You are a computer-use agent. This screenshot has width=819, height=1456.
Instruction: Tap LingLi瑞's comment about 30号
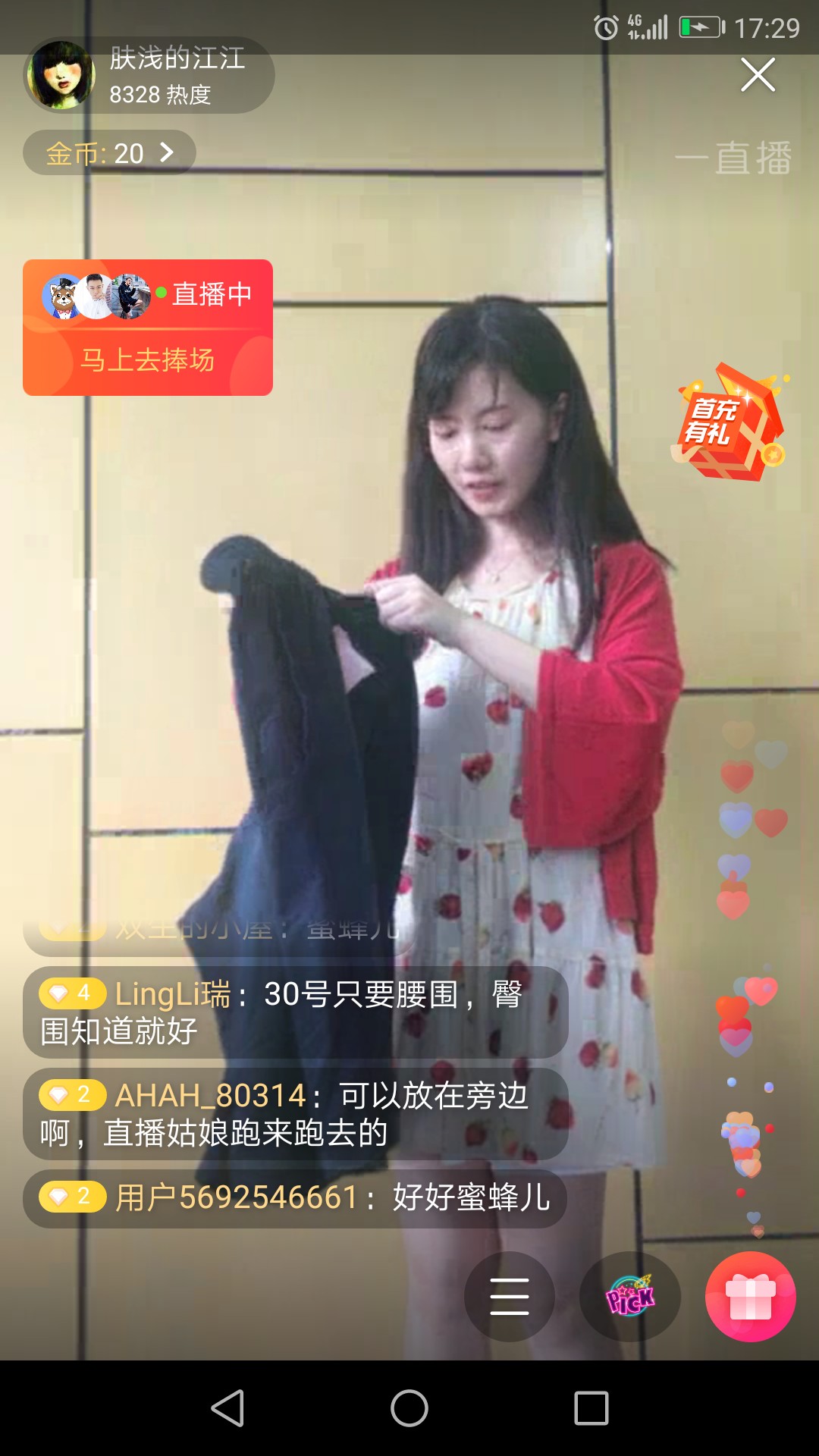click(296, 1012)
